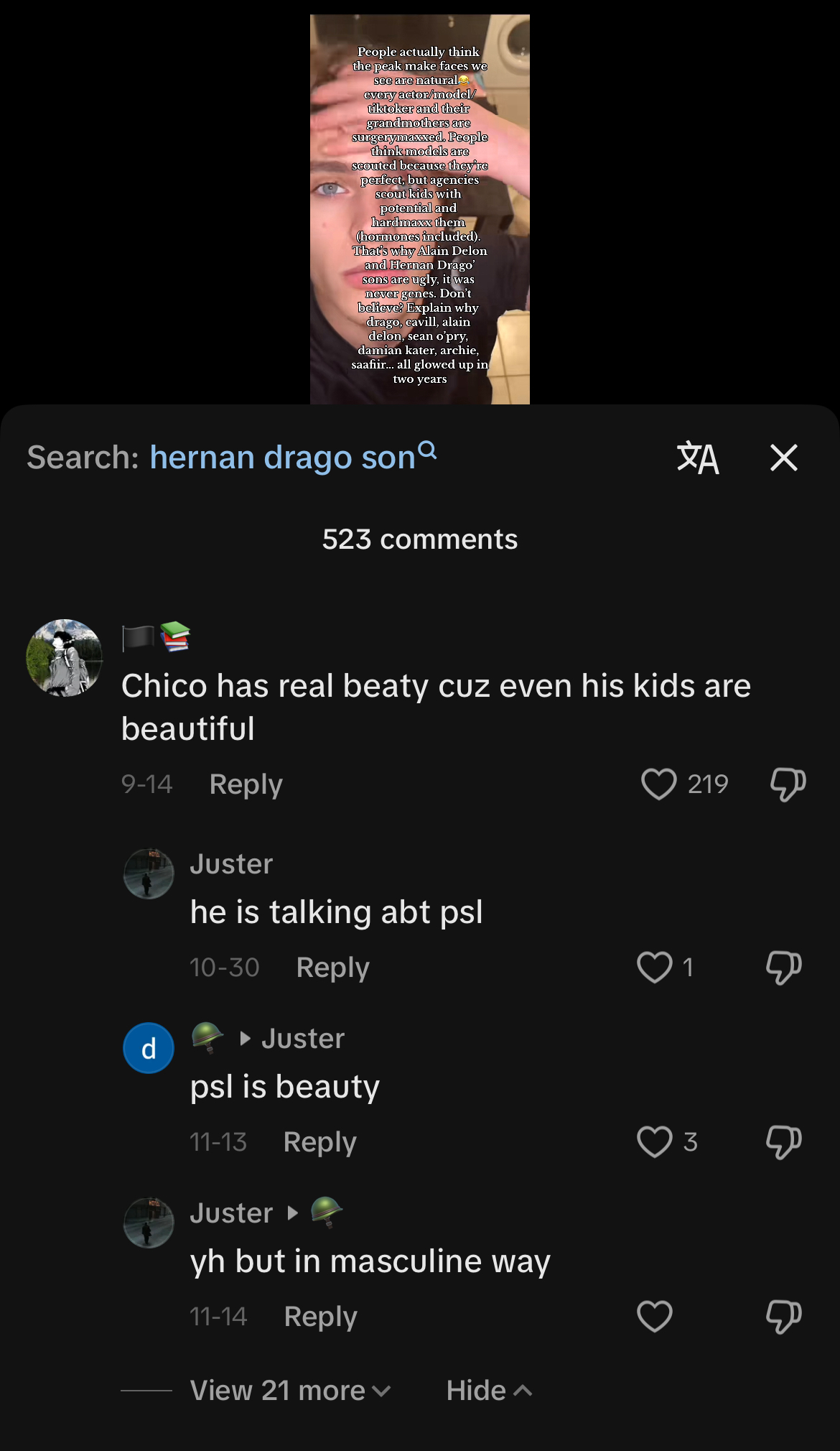This screenshot has height=1451, width=840.
Task: Like the 'Chico has real beaty' comment
Action: click(x=658, y=784)
